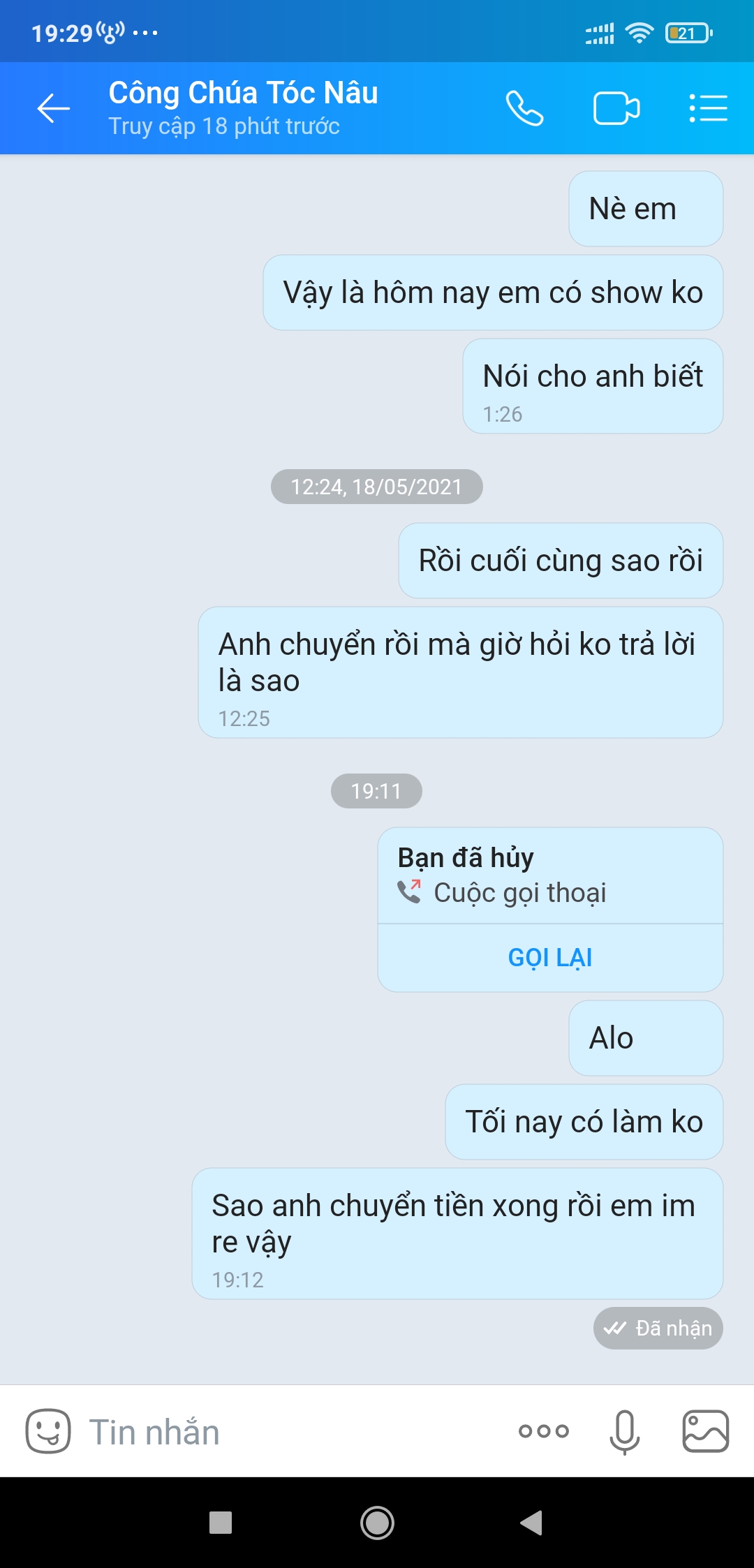Open more attachment options
754x1568 pixels.
544,1431
